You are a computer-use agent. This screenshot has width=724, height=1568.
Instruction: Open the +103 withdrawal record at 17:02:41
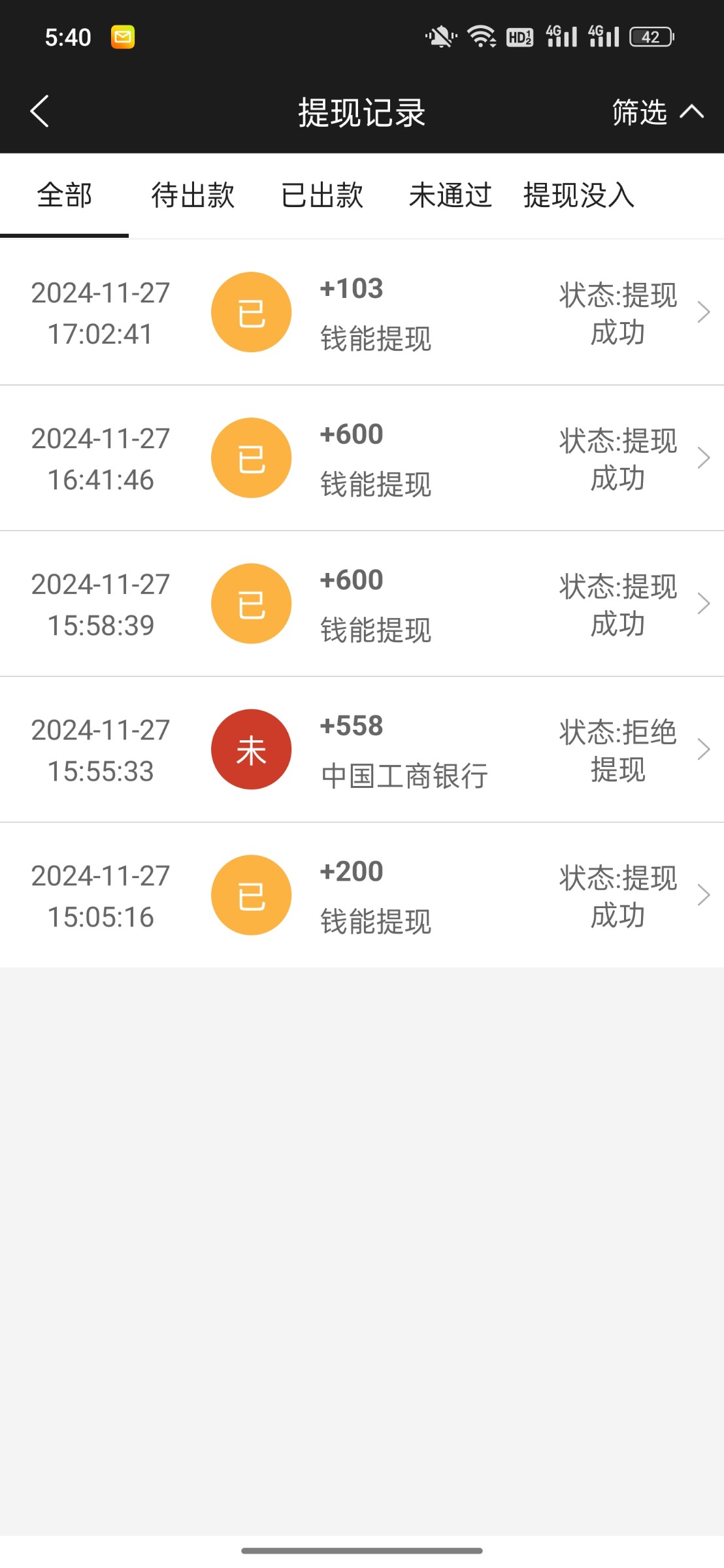click(x=362, y=312)
